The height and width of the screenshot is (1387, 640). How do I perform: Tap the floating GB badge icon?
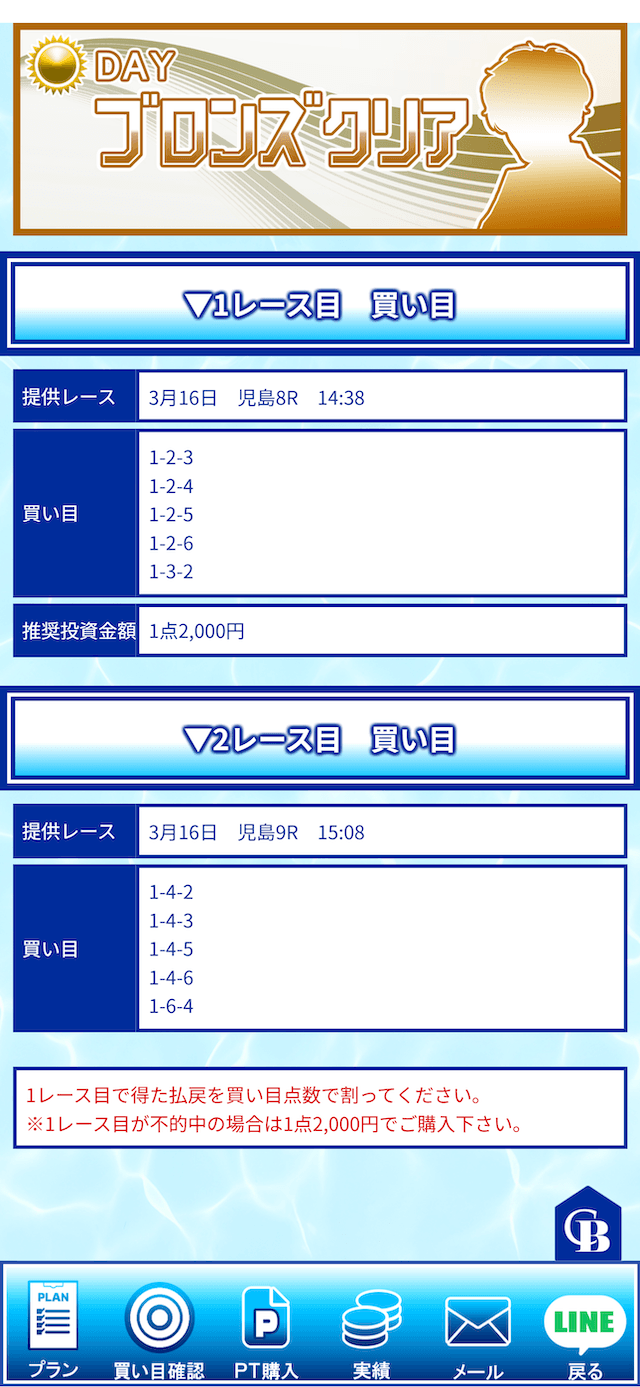coord(588,1225)
